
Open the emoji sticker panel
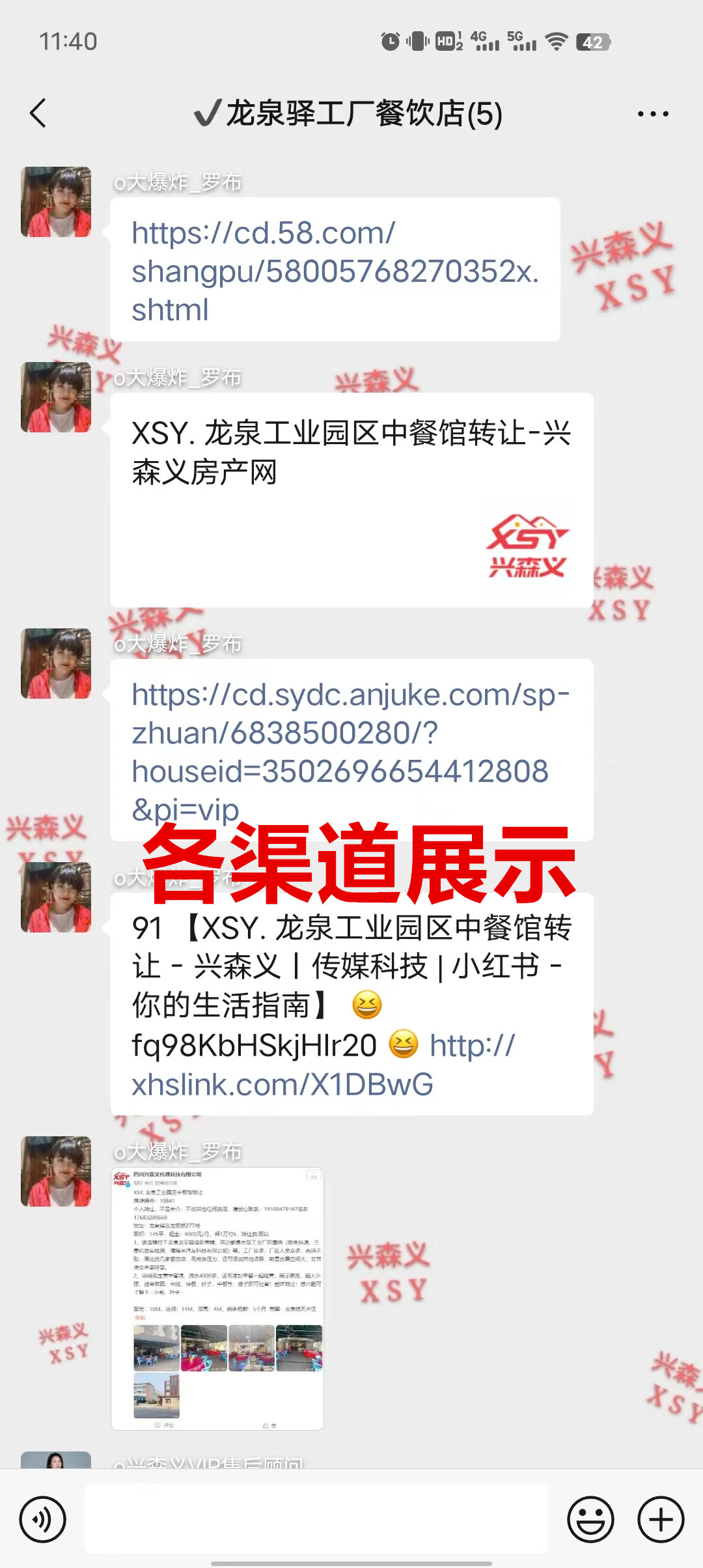click(x=590, y=1520)
